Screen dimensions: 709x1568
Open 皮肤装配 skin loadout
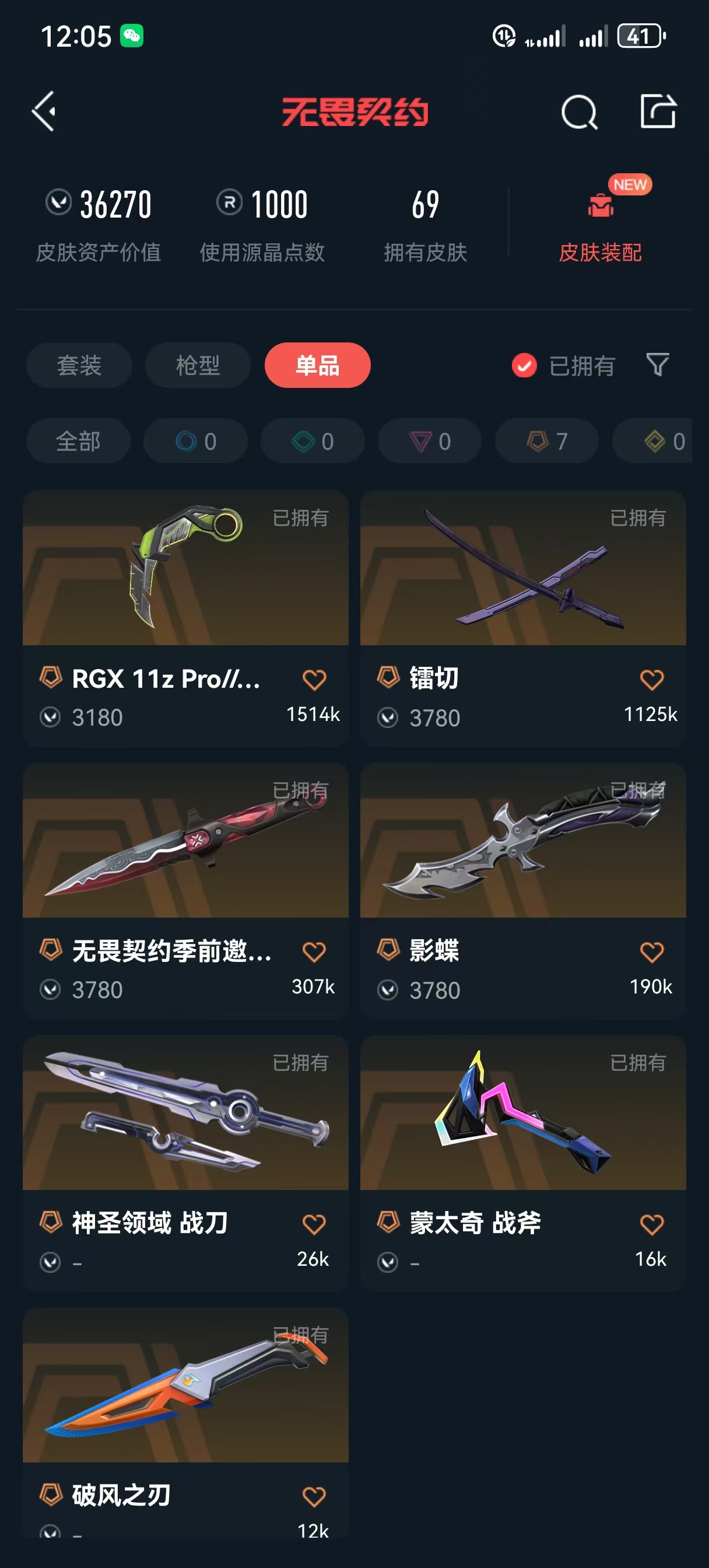click(600, 223)
